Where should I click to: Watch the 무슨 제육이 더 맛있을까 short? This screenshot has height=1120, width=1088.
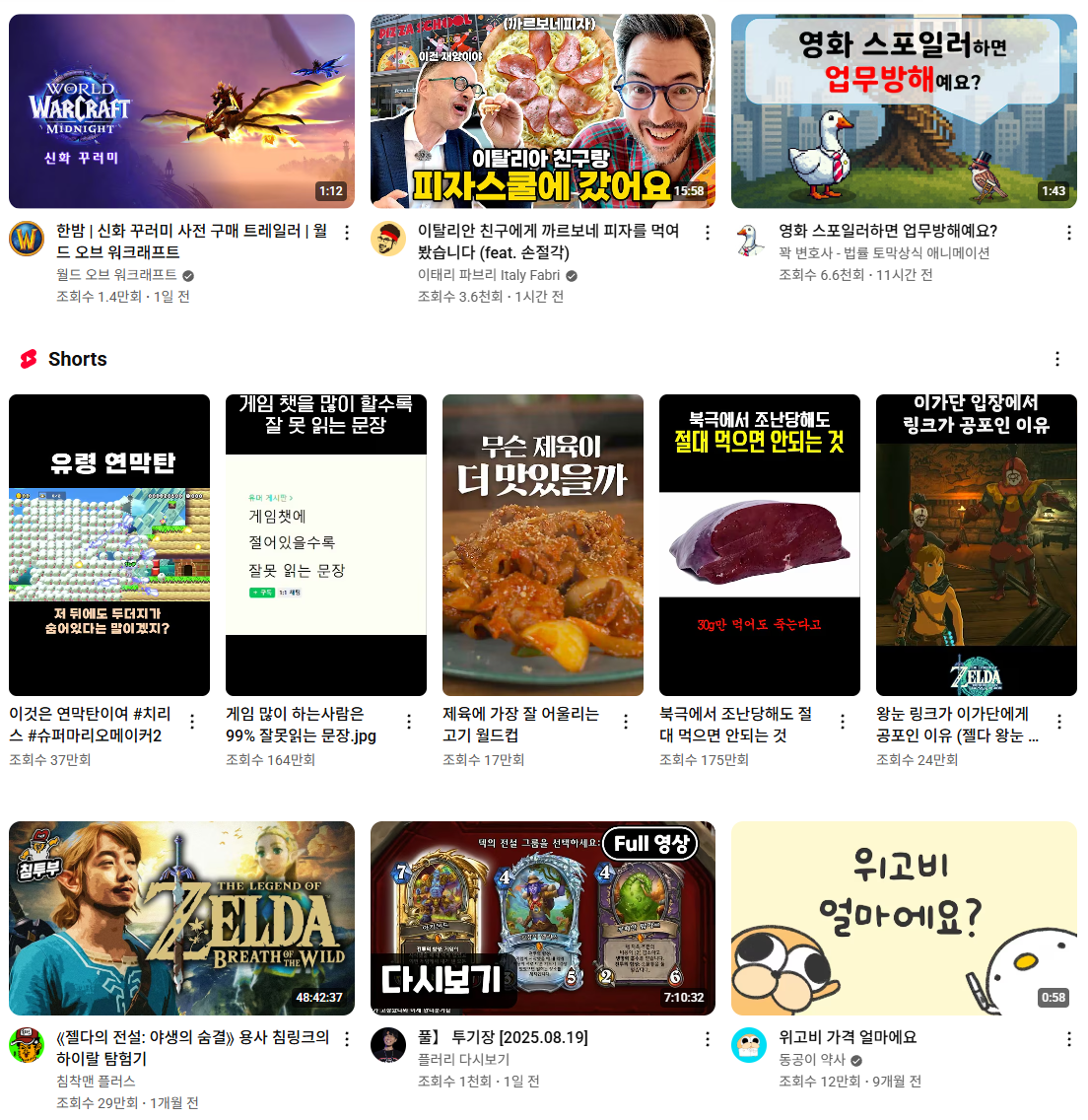(543, 544)
